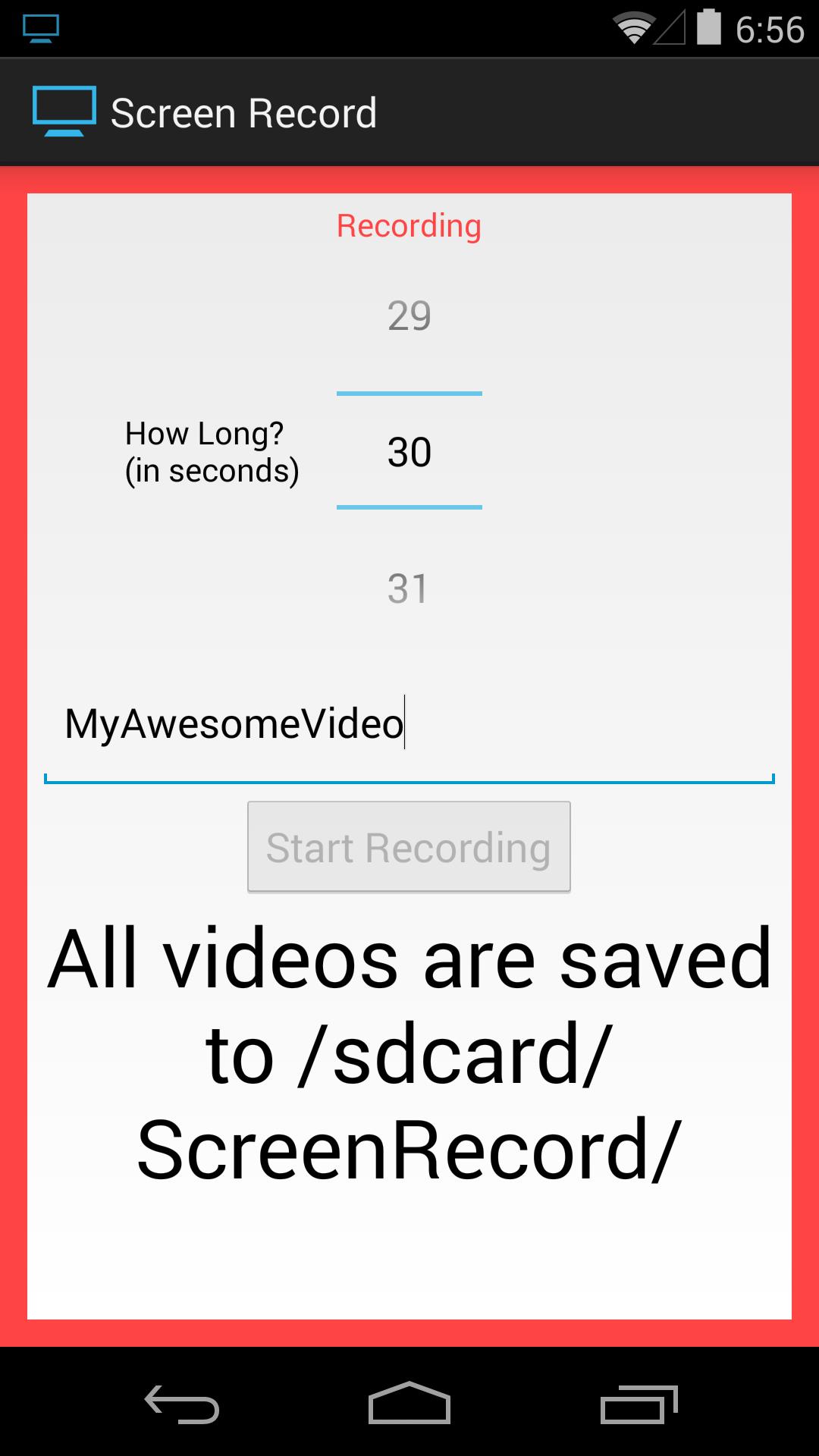Focus the MyAwesomeVideo filename field
Screen dimensions: 819x1456
click(x=409, y=725)
